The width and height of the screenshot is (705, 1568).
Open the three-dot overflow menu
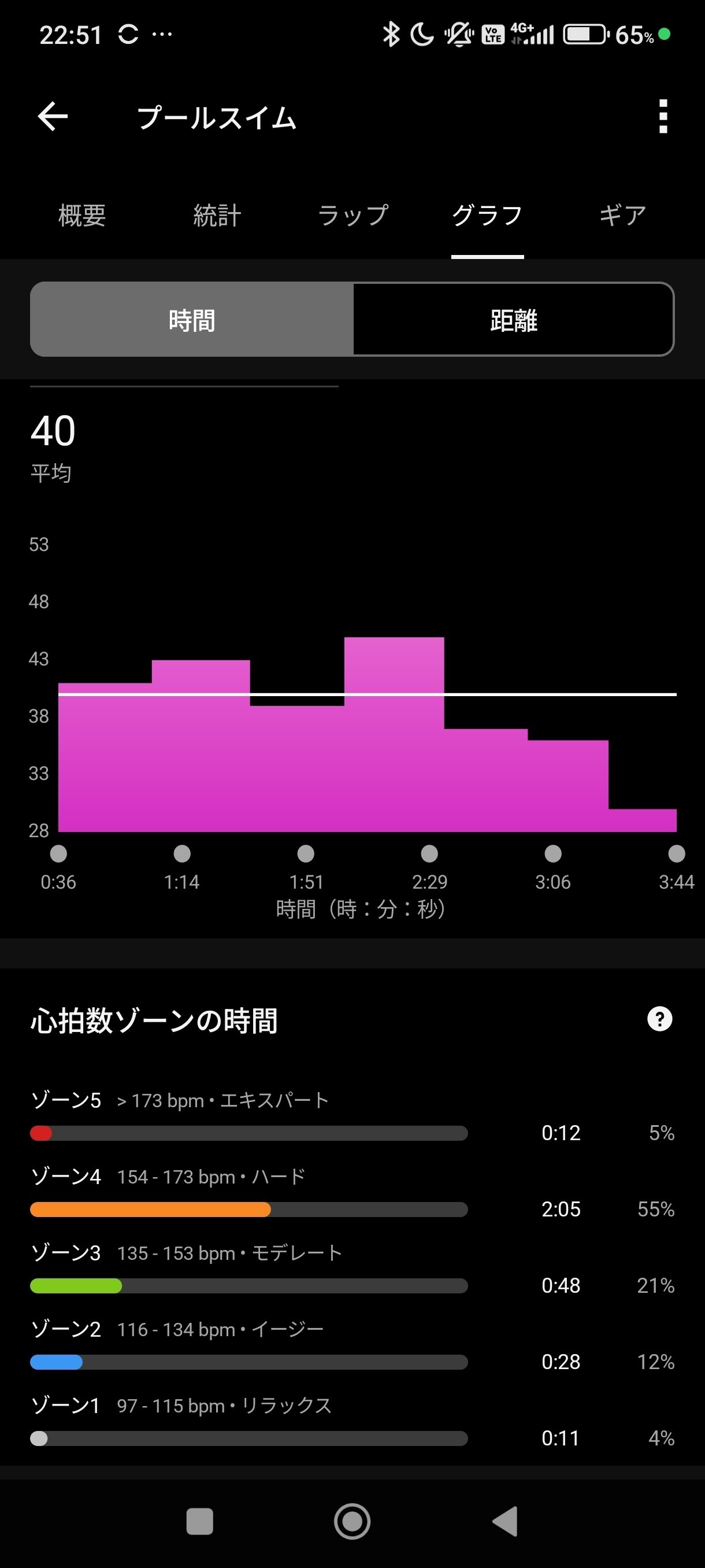point(663,116)
